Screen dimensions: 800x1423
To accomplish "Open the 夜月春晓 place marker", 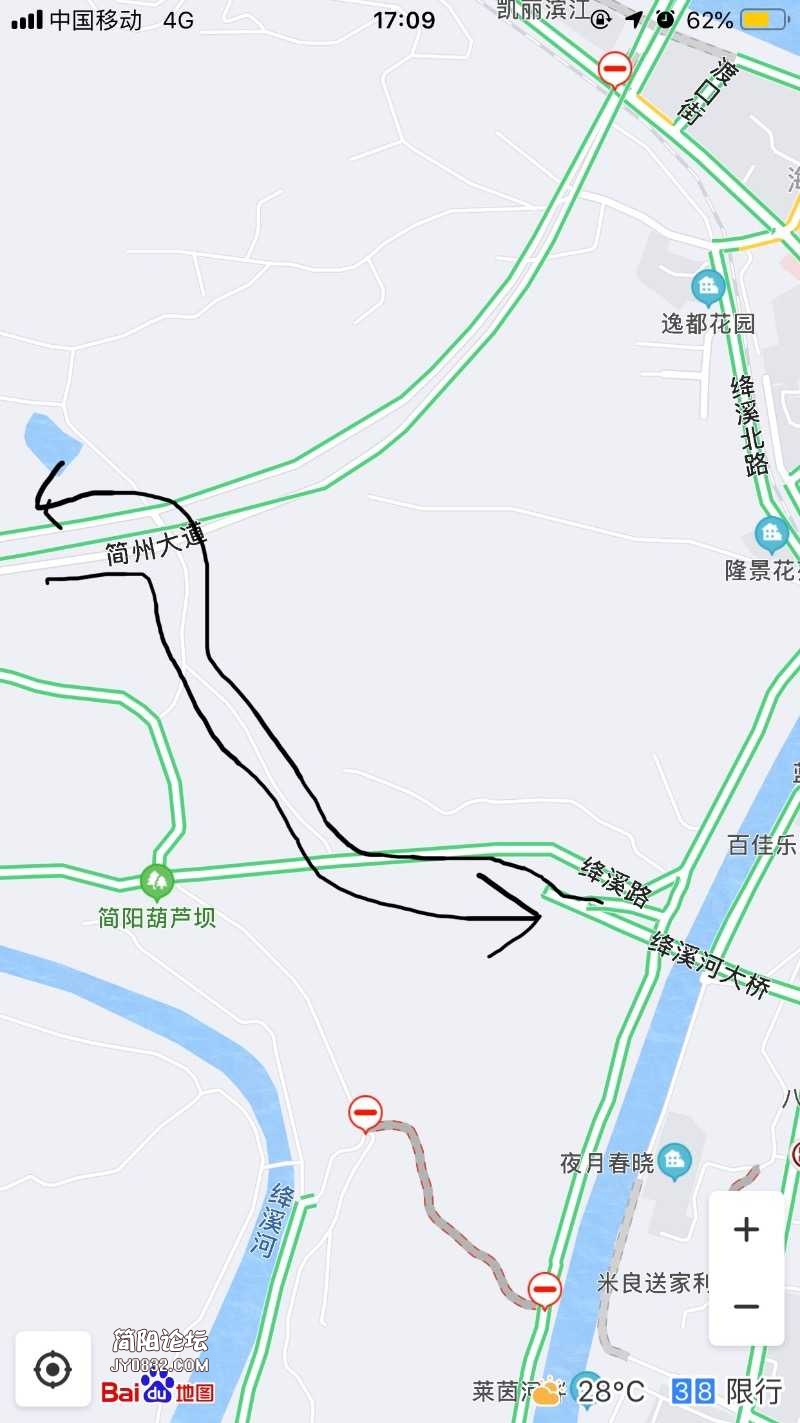I will point(675,1160).
